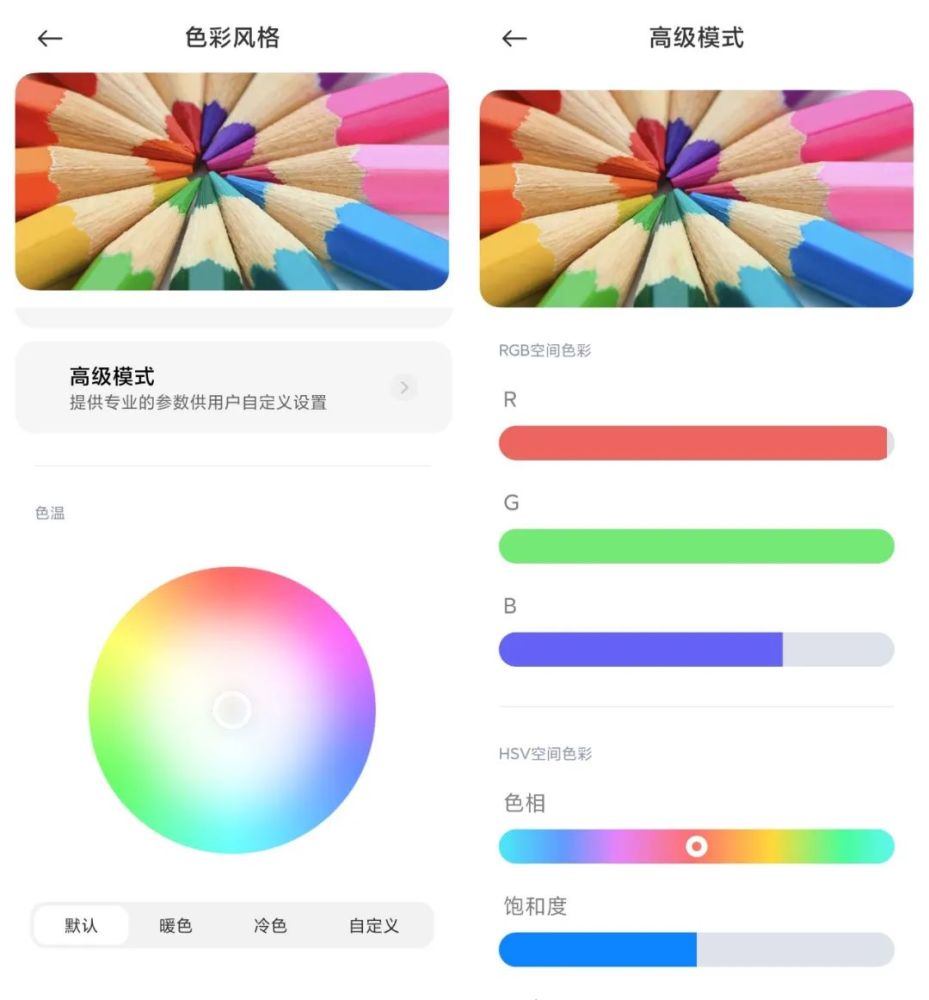Tap a point on the color temperature wheel

[x=232, y=710]
